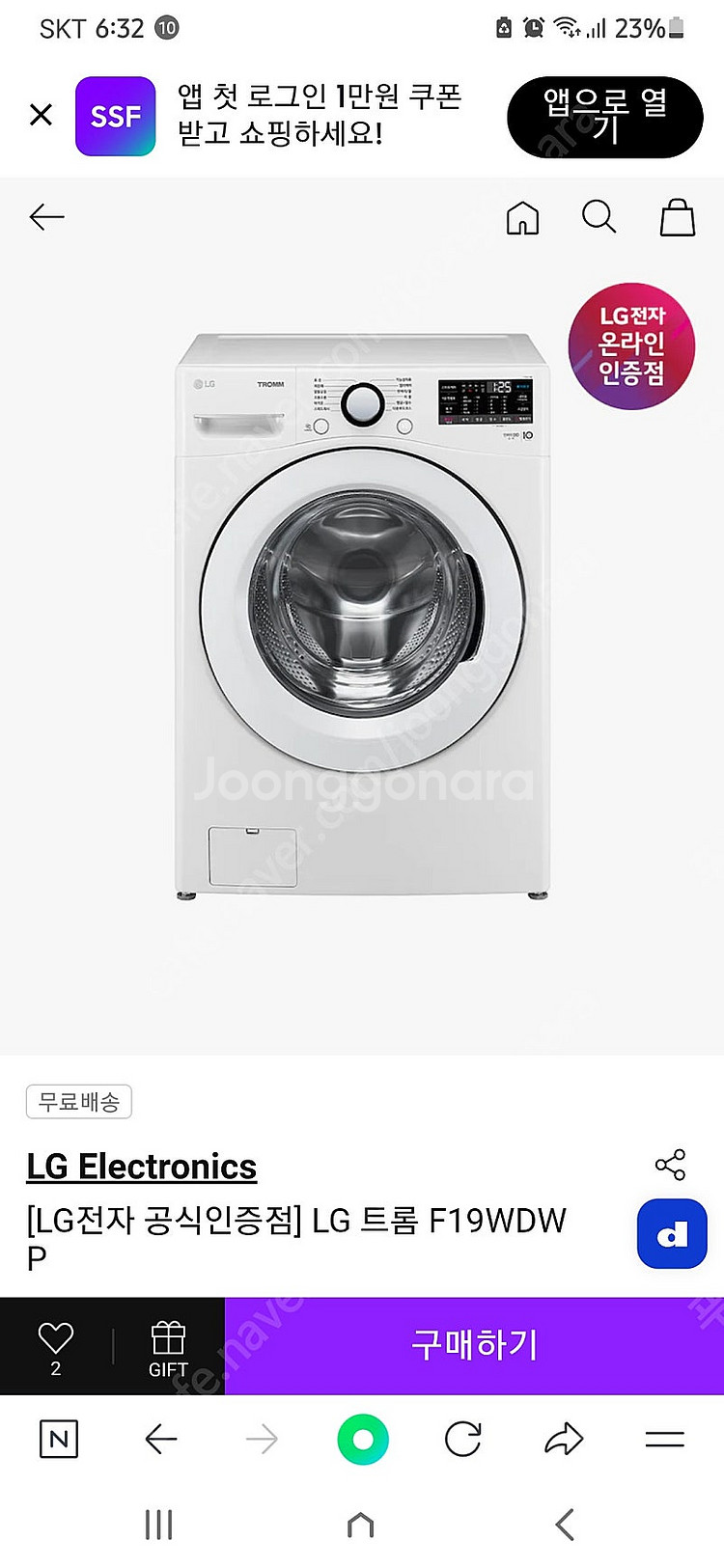The image size is (724, 1568).
Task: Open the LG Electronics brand link
Action: [x=141, y=1167]
